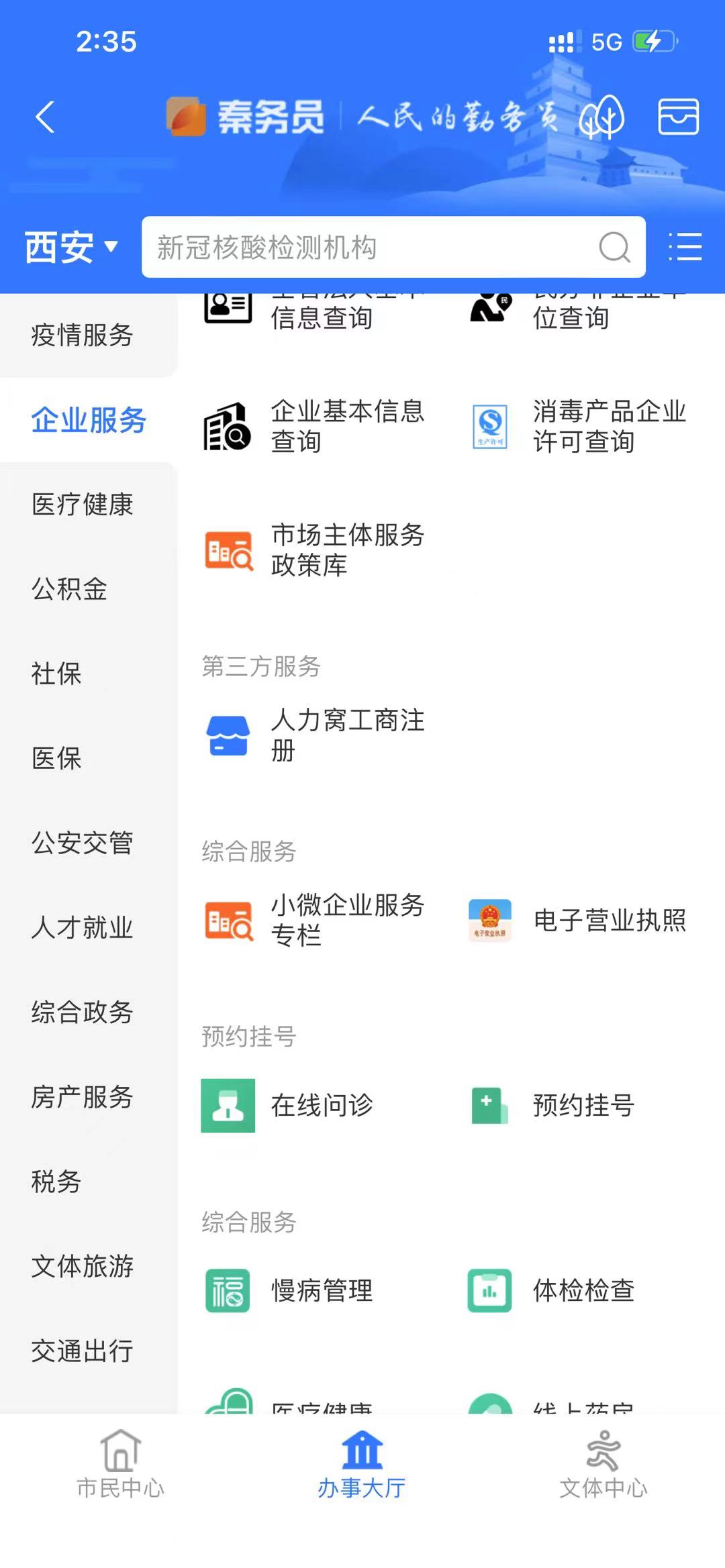
Task: Tap the search magnifier icon
Action: point(614,247)
